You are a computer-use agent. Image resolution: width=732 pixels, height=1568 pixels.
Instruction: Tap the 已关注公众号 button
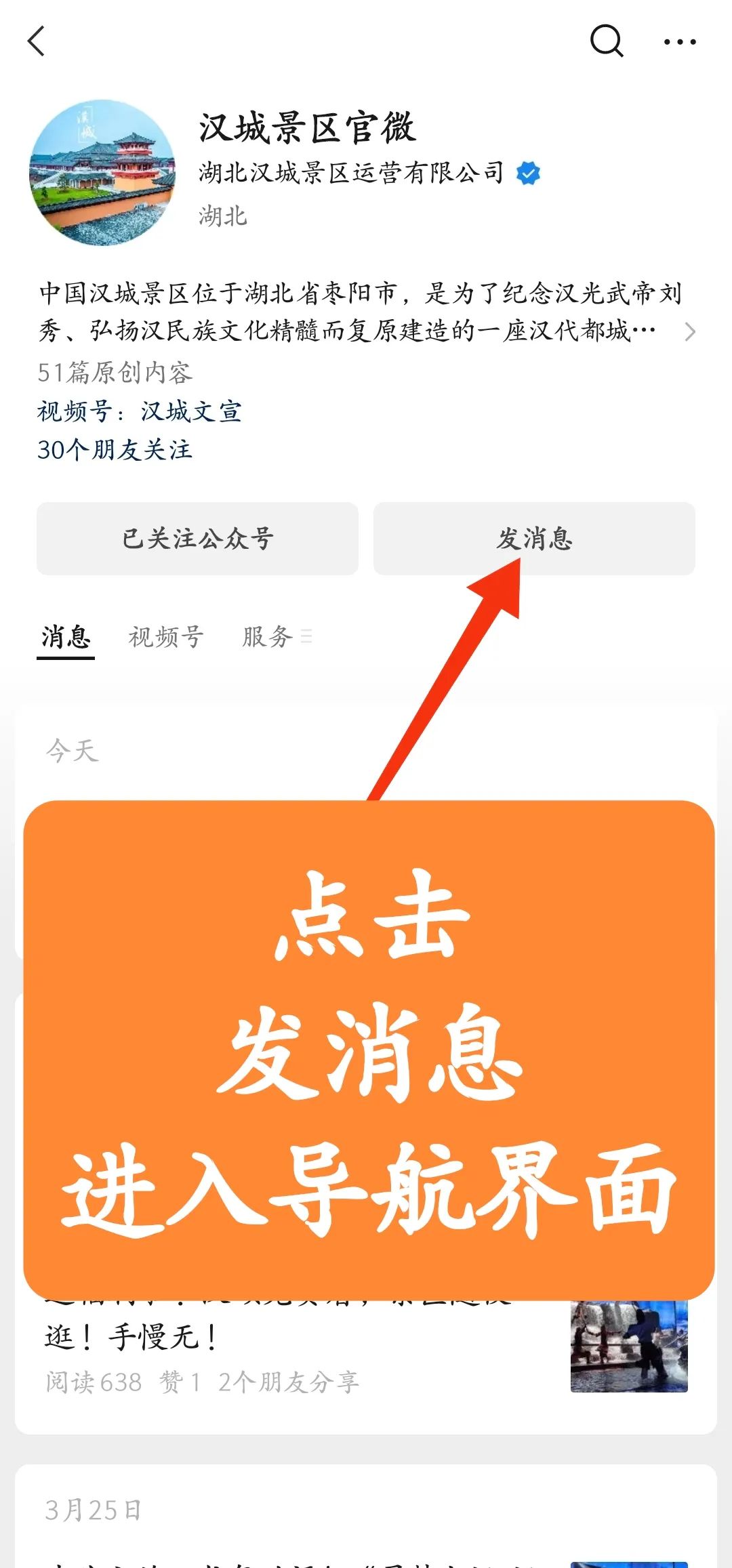197,539
